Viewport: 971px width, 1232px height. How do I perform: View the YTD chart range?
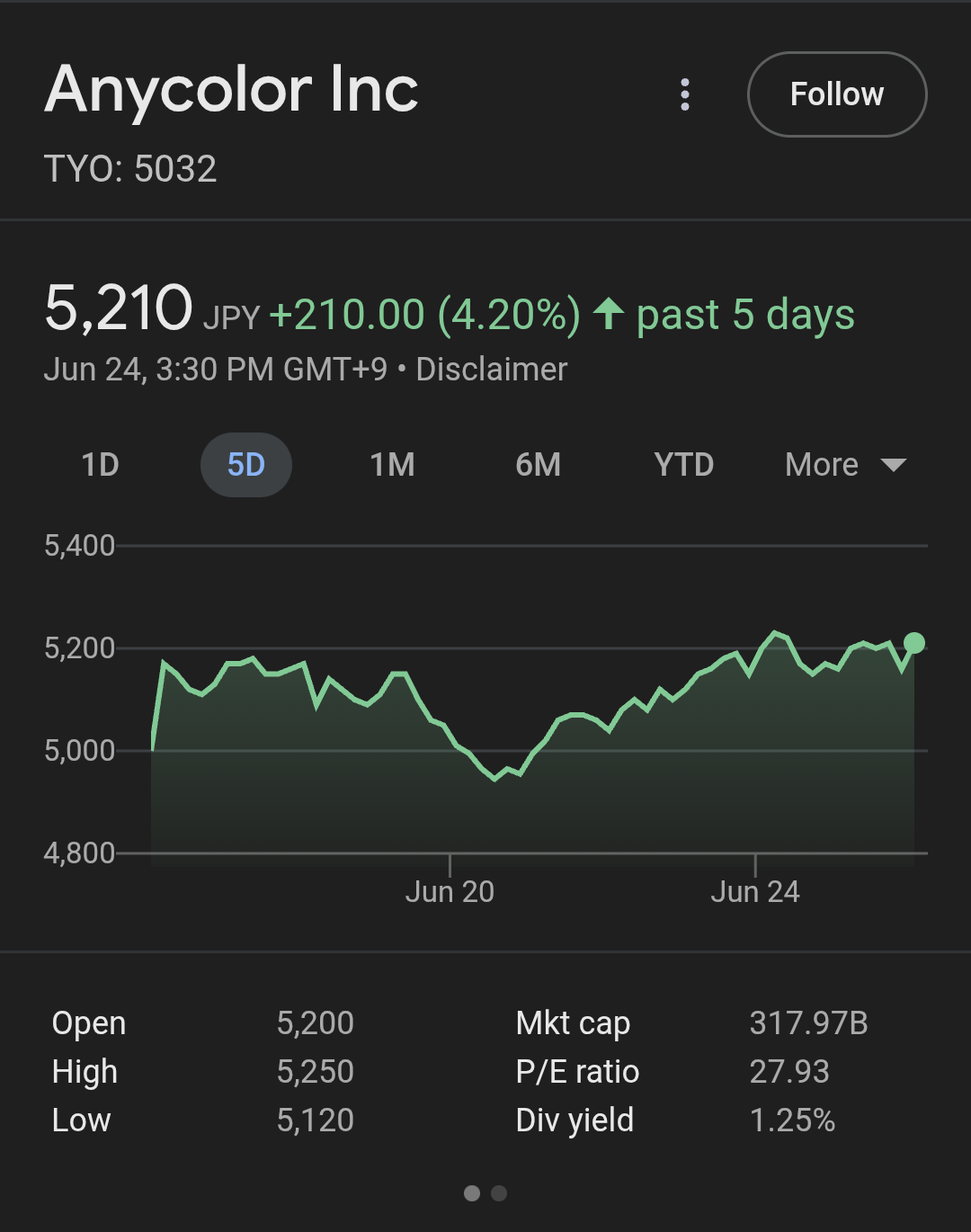(683, 465)
